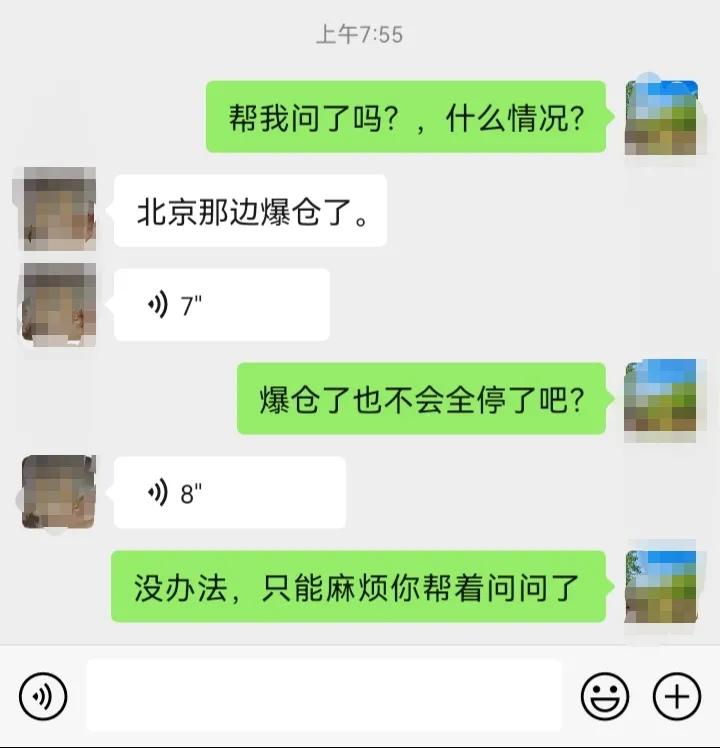Viewport: 720px width, 748px height.
Task: Switch input mode using the bottom-left circle button
Action: pyautogui.click(x=42, y=694)
